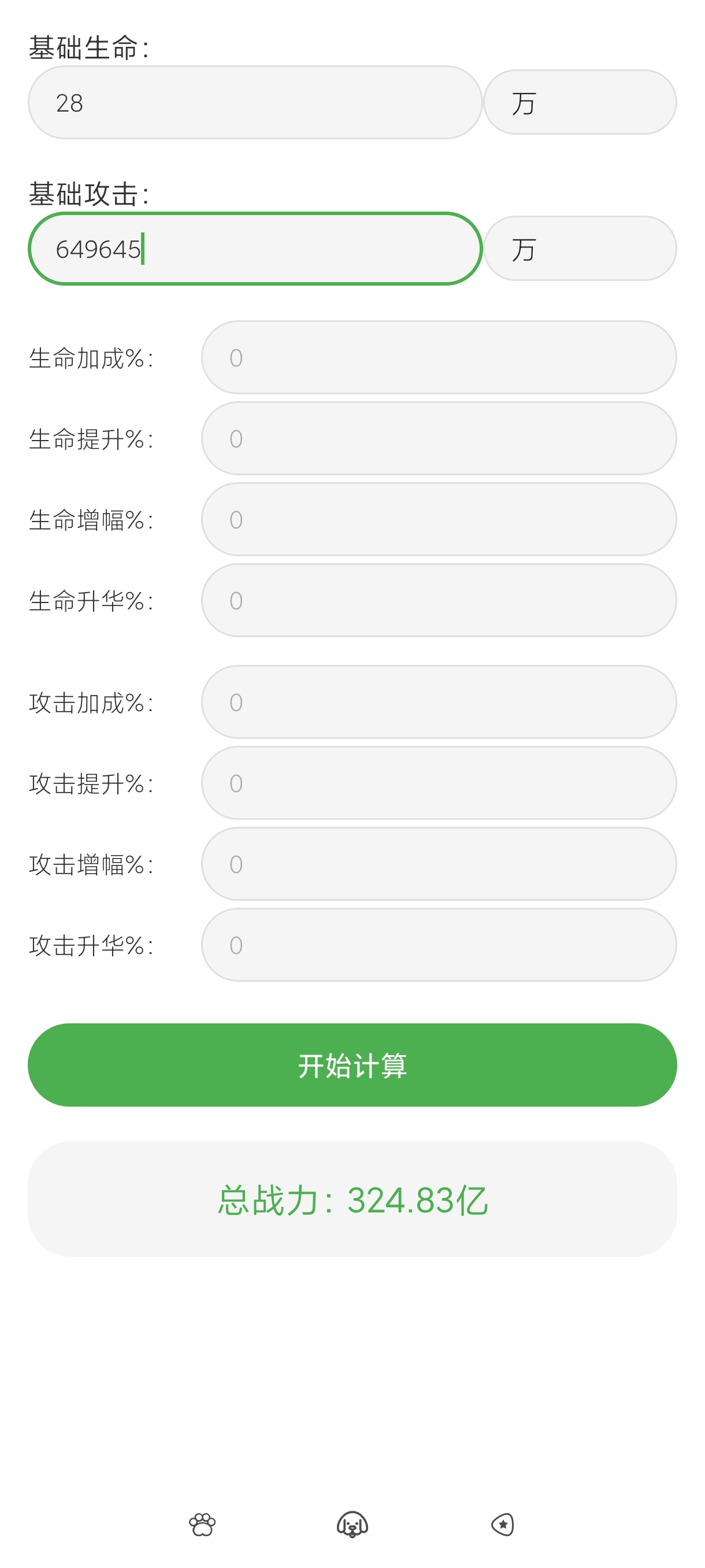Screen dimensions: 705x1568
Task: Switch to the dog face tab
Action: (x=352, y=1525)
